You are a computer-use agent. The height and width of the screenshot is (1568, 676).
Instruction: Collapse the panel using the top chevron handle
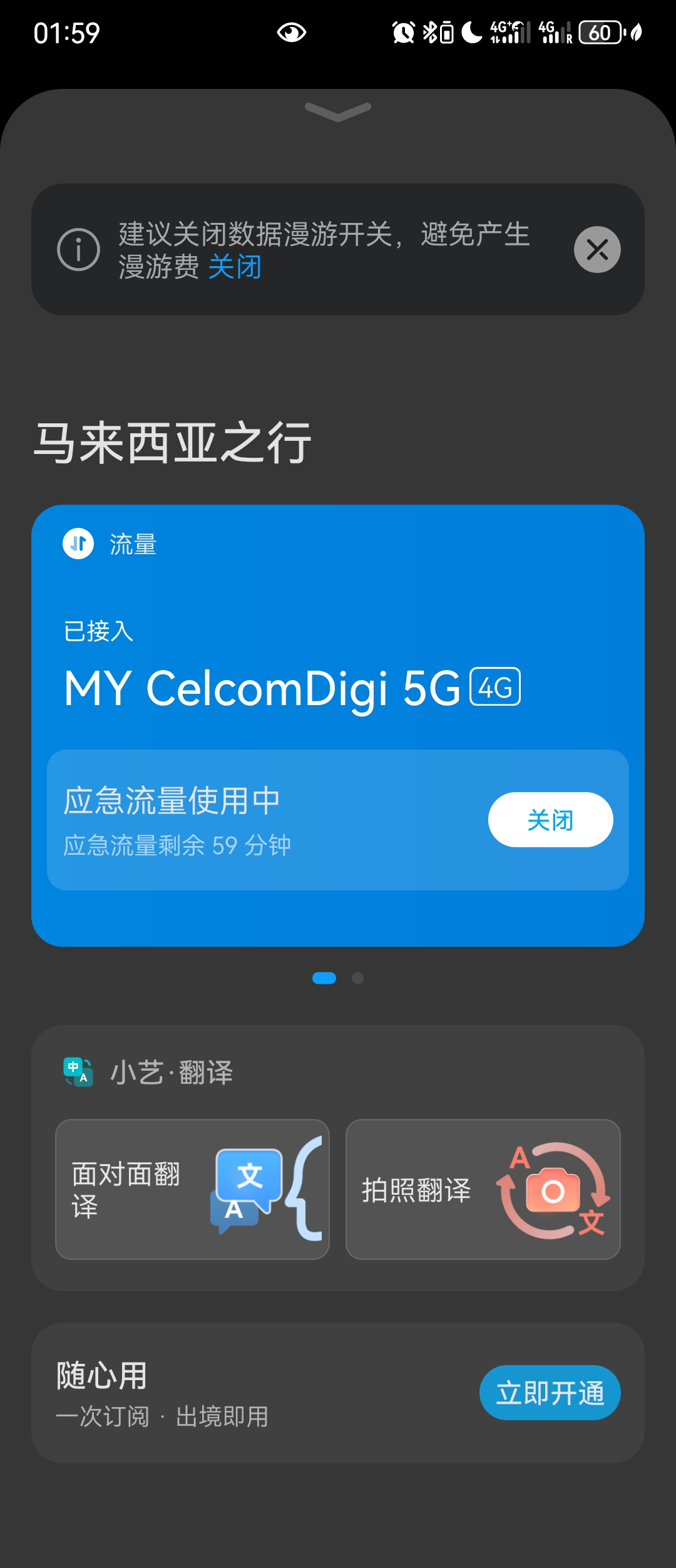click(338, 111)
